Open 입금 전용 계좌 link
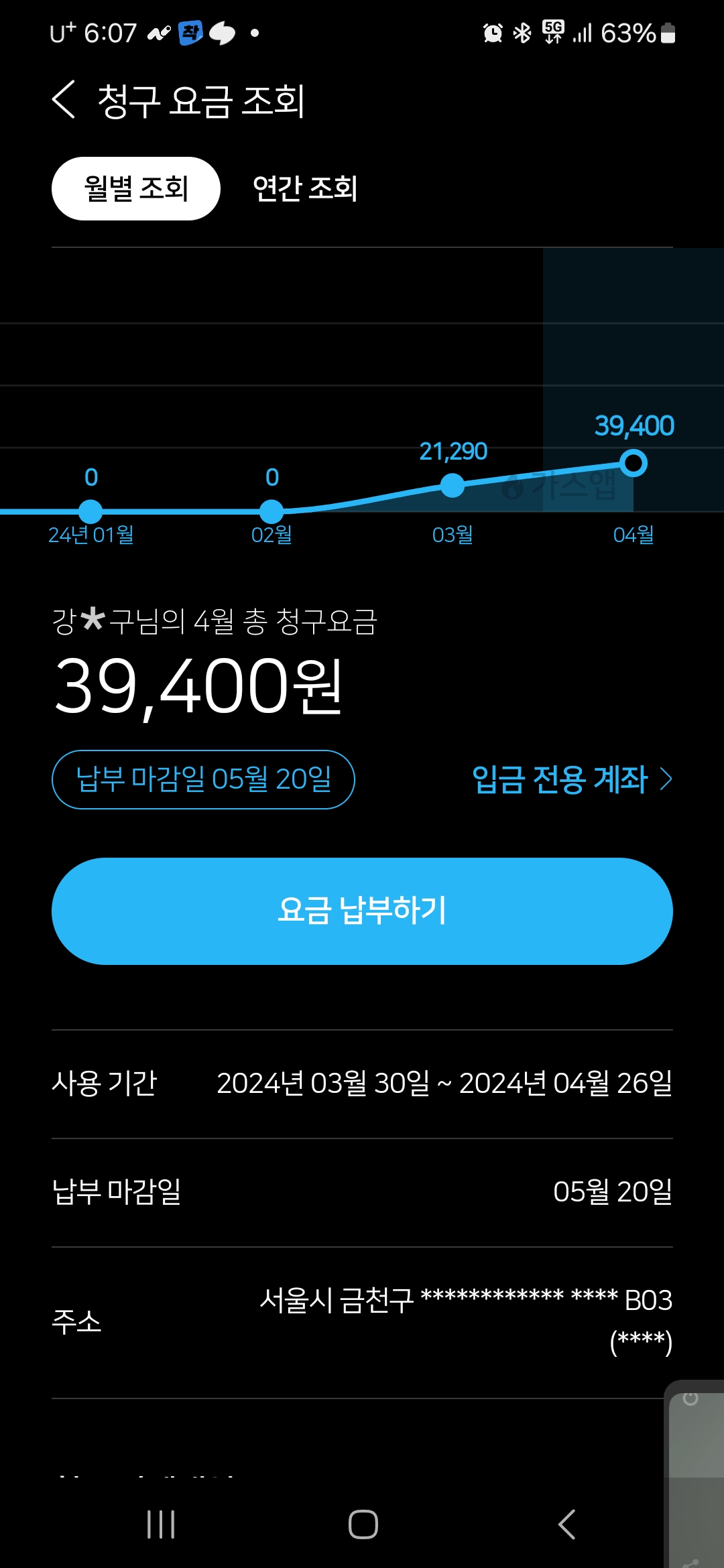724x1568 pixels. pyautogui.click(x=571, y=779)
